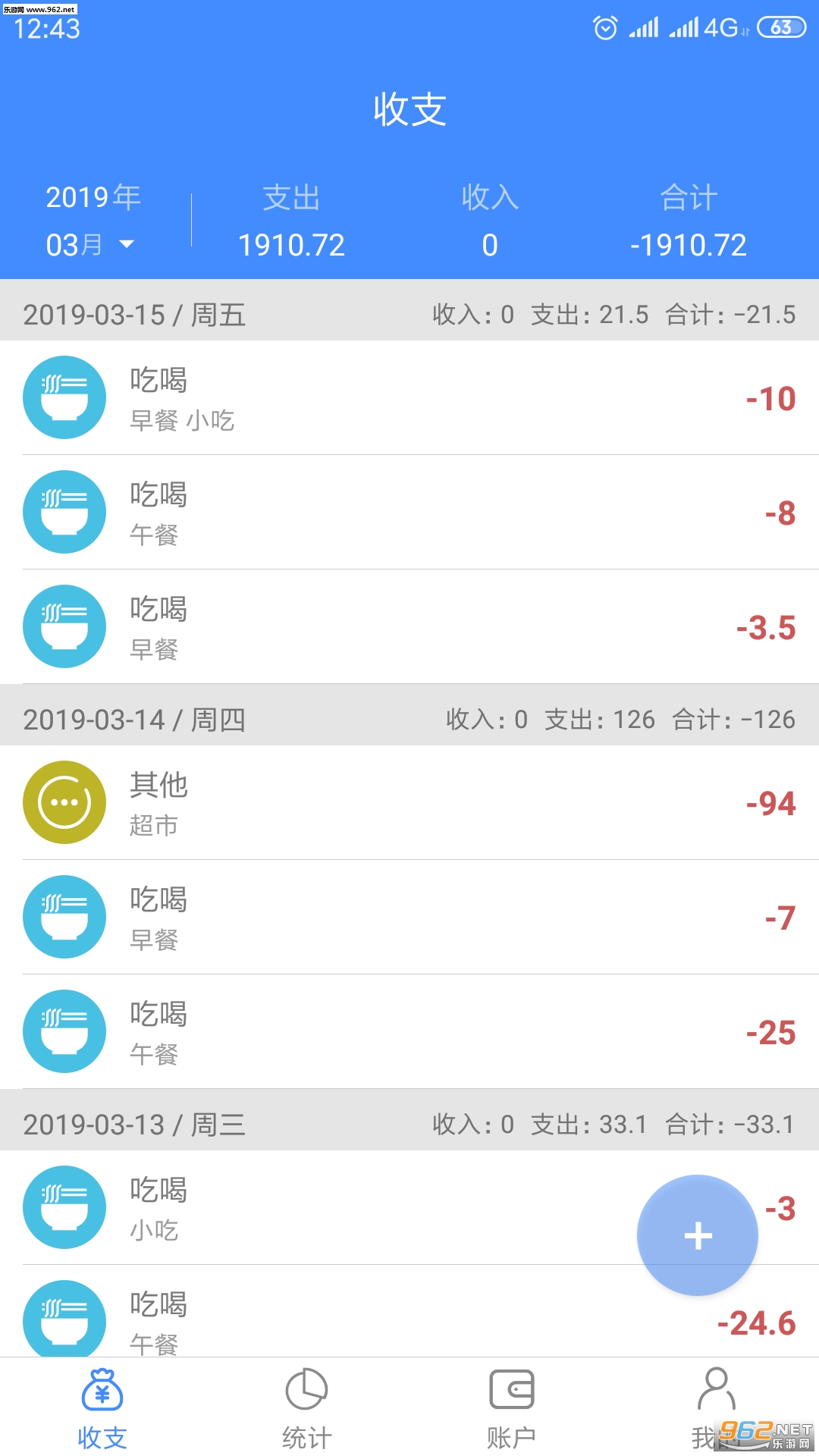Open the 其他 超市 entry of -94
Viewport: 819px width, 1456px height.
409,803
